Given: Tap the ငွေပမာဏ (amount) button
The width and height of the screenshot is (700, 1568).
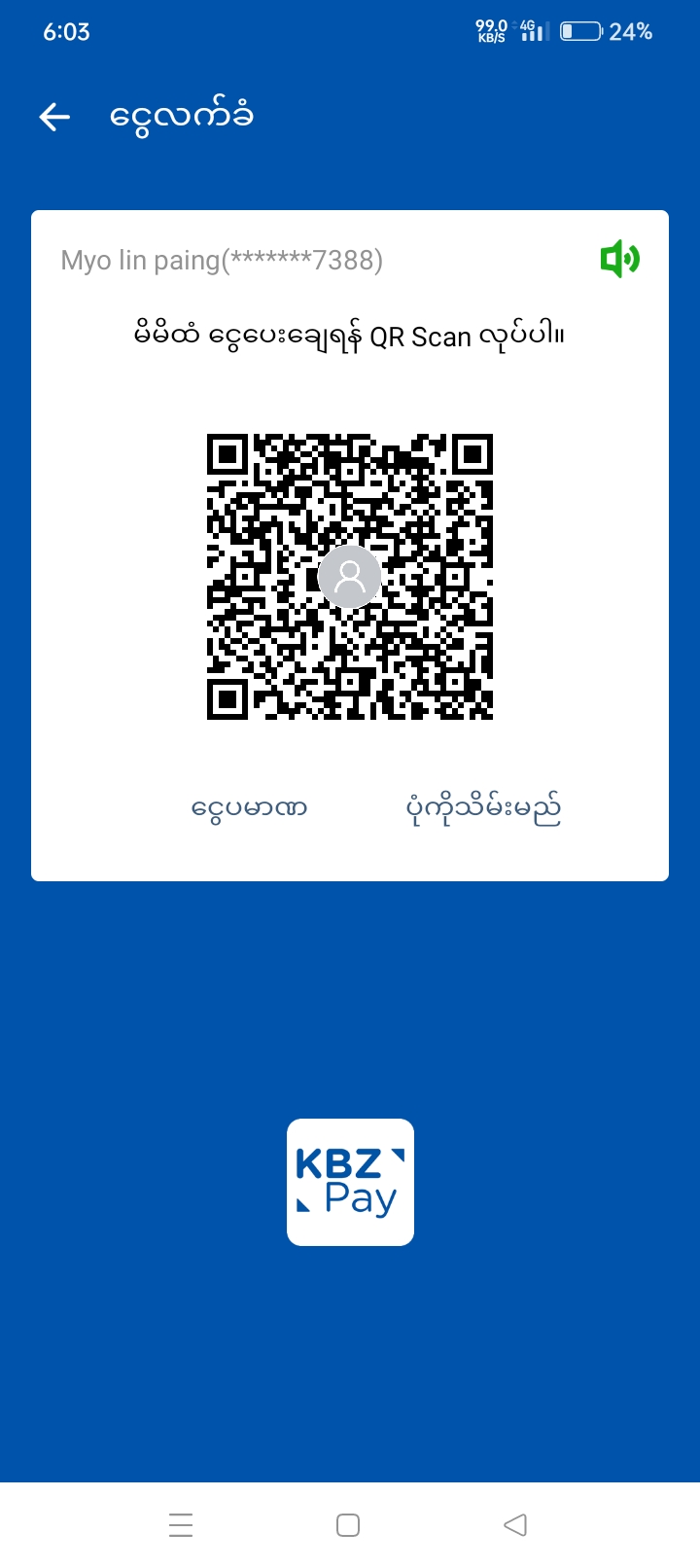Looking at the screenshot, I should (x=250, y=808).
